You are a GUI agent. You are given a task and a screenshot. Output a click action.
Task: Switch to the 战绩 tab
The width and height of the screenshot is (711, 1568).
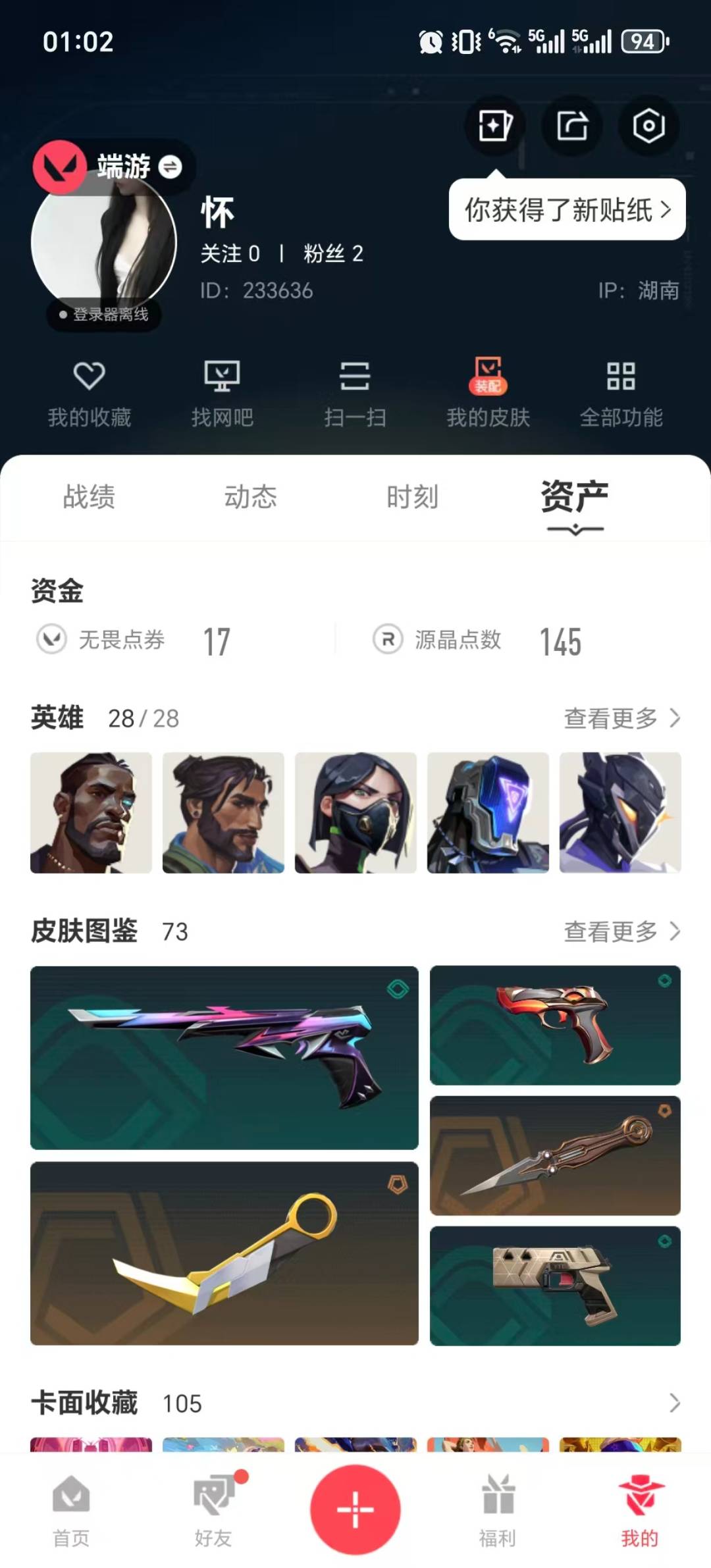coord(89,498)
